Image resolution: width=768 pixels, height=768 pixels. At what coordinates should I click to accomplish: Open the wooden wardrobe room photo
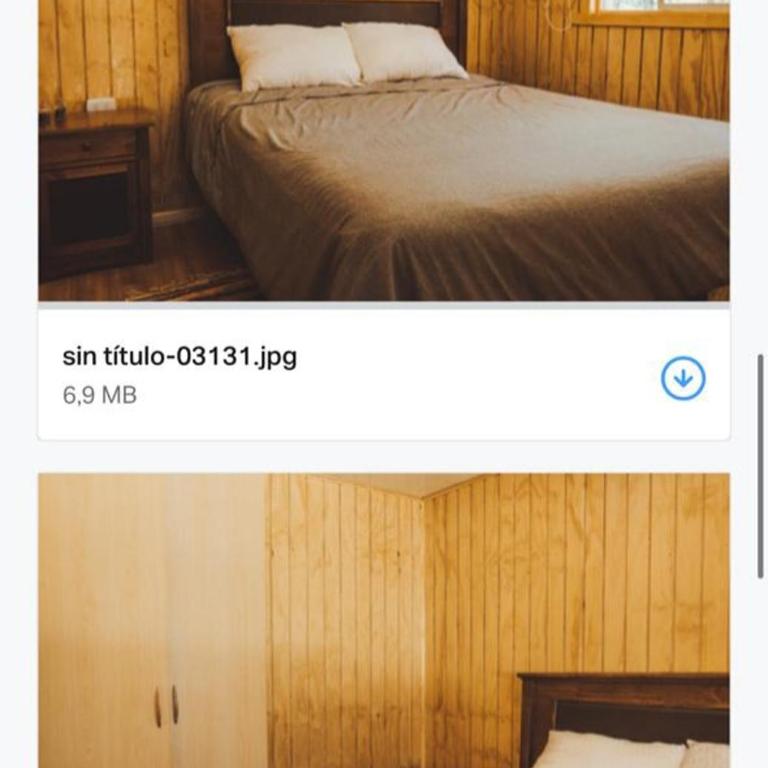(384, 620)
